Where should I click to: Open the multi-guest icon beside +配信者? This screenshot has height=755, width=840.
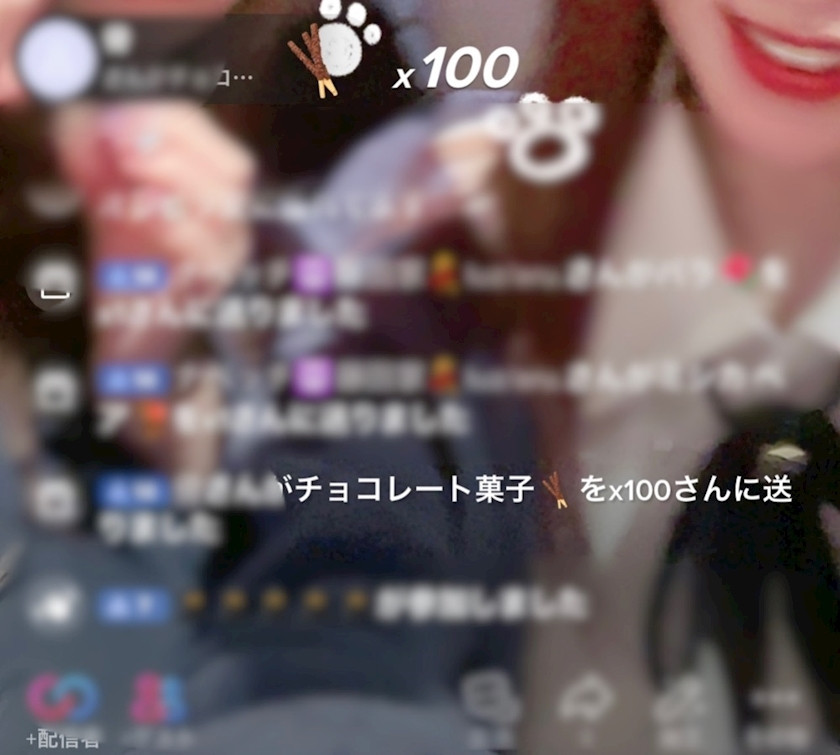(159, 701)
